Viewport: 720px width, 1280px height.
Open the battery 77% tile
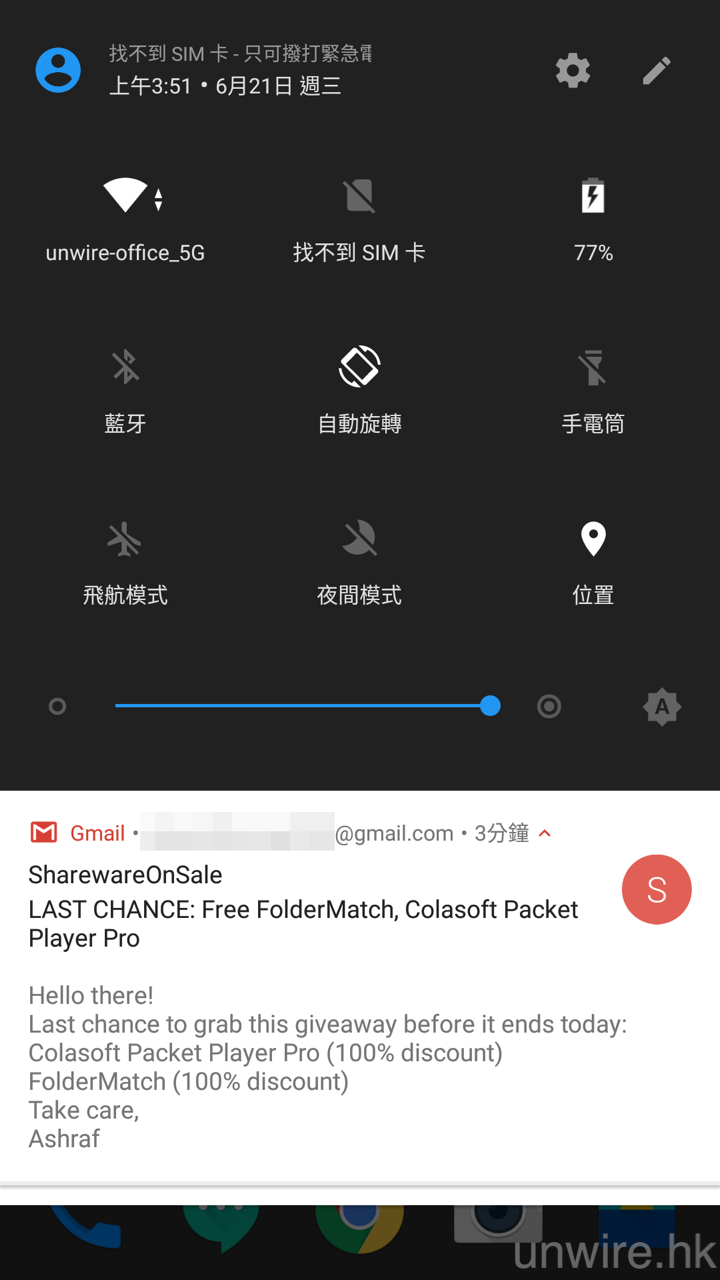click(x=593, y=198)
